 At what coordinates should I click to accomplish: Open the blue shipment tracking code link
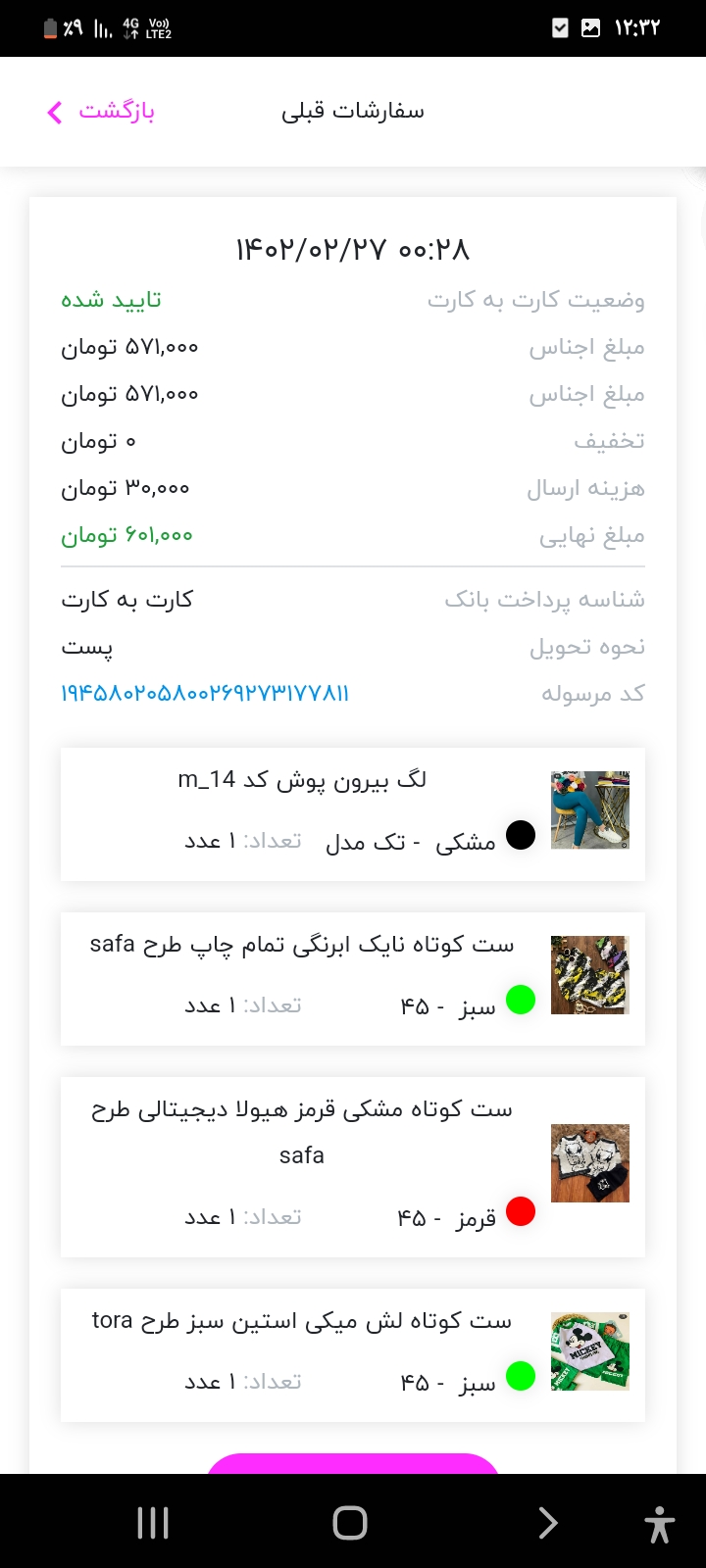click(x=205, y=694)
